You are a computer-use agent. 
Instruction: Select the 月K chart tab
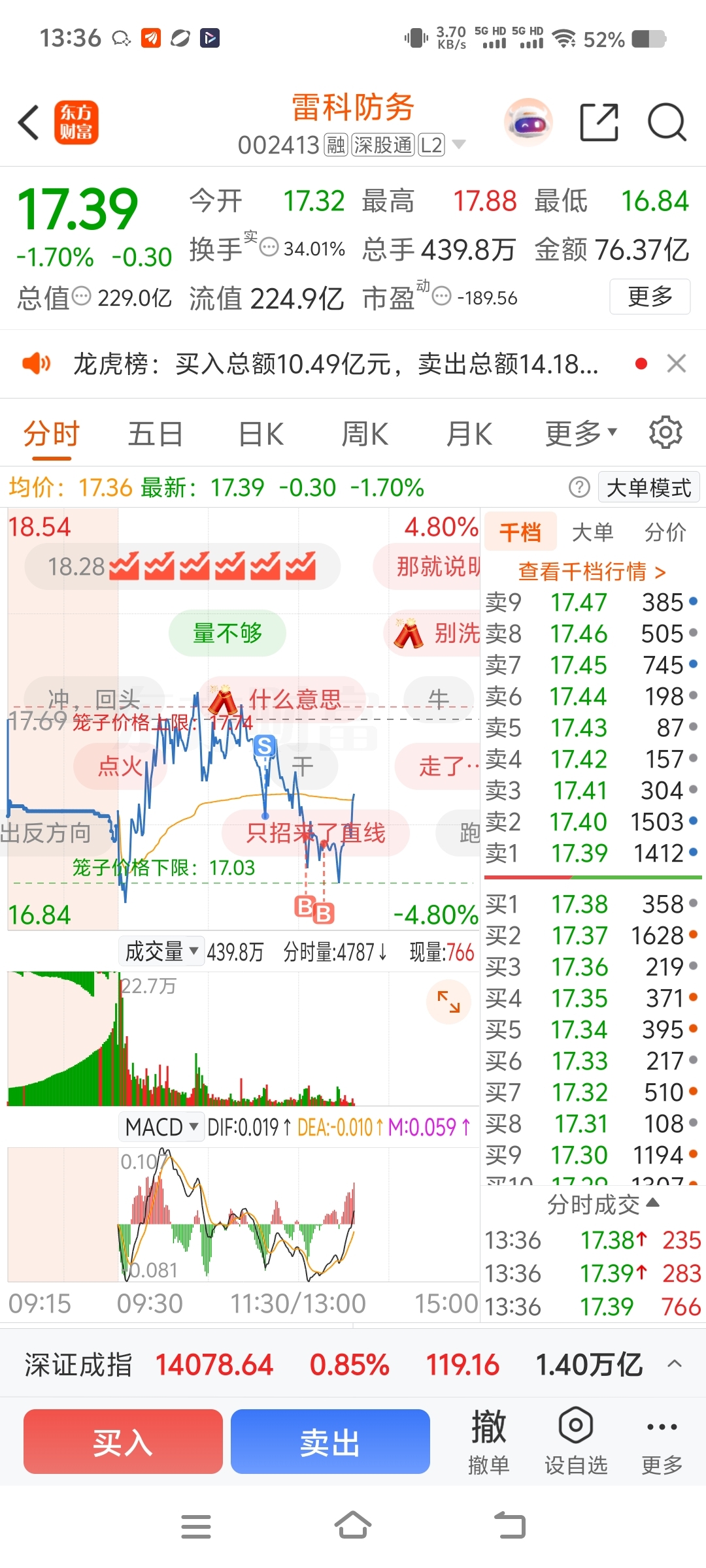tap(469, 434)
